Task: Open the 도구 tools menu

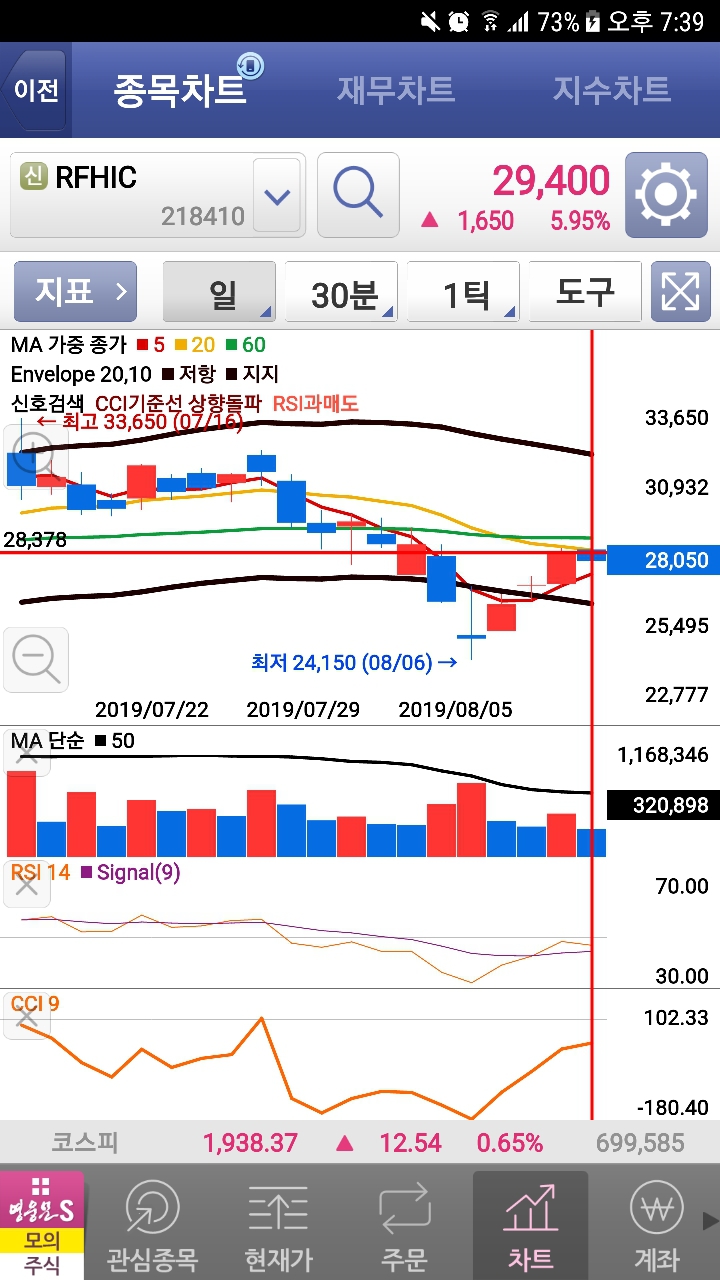Action: coord(585,292)
